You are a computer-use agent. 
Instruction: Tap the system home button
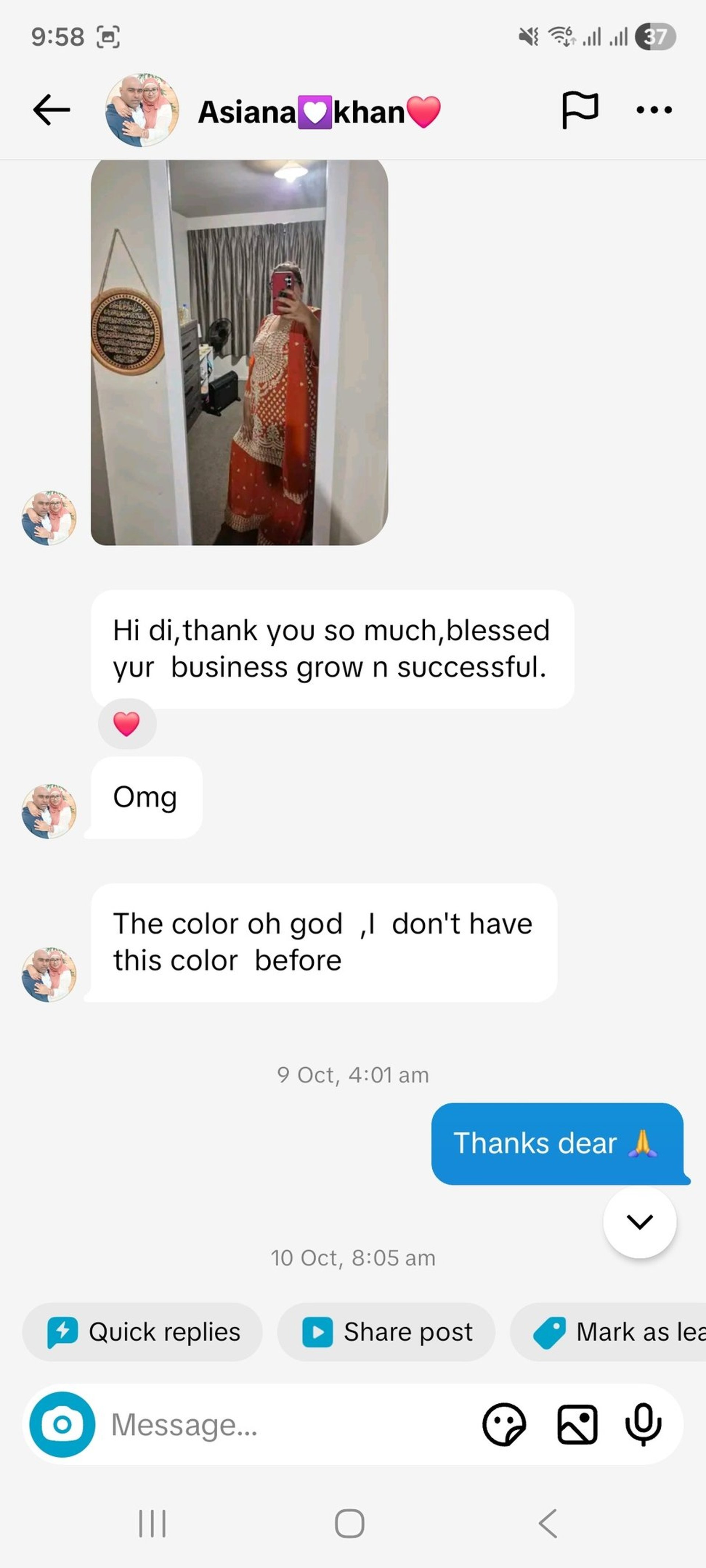pyautogui.click(x=350, y=1524)
